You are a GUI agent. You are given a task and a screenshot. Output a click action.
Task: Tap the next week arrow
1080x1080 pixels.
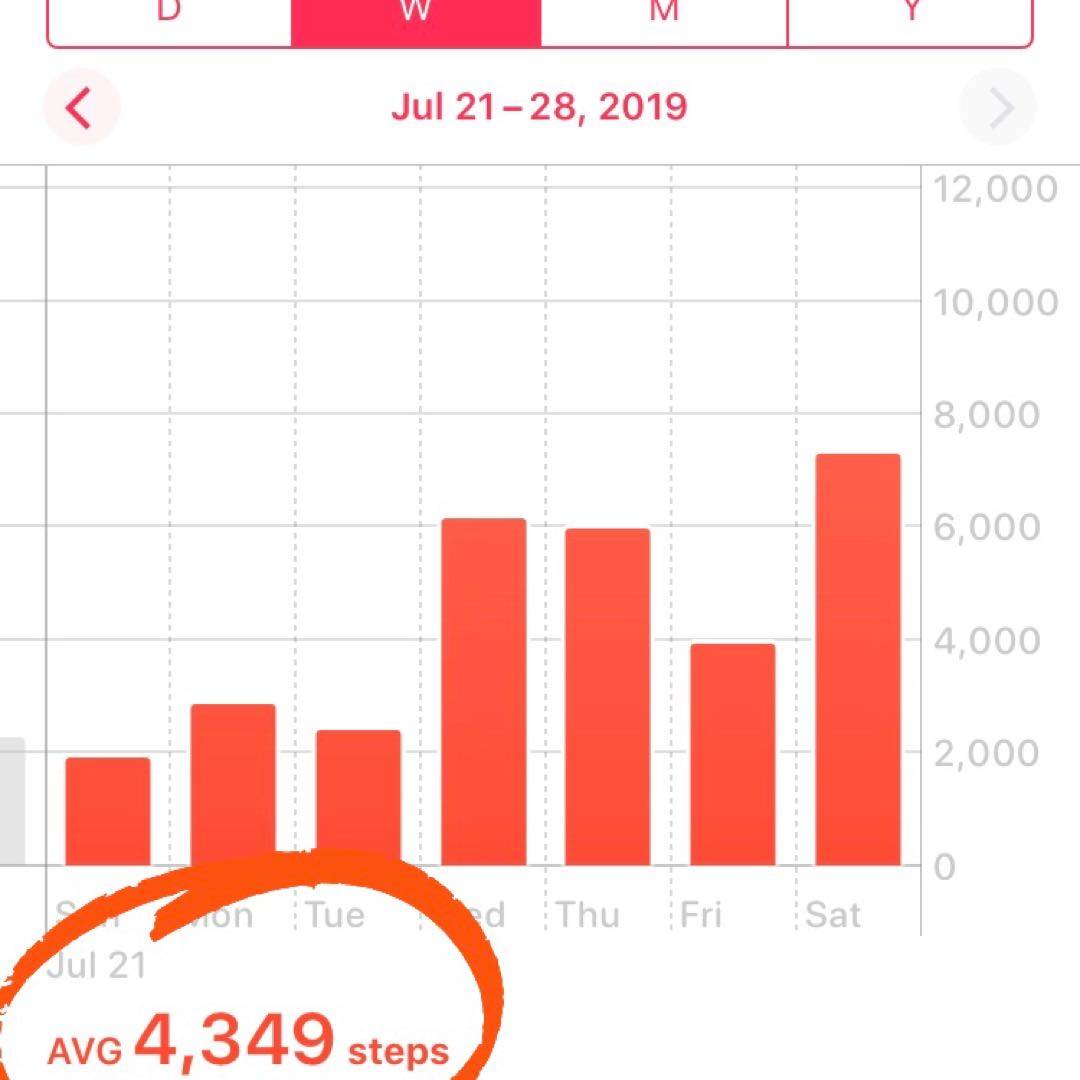pos(998,107)
